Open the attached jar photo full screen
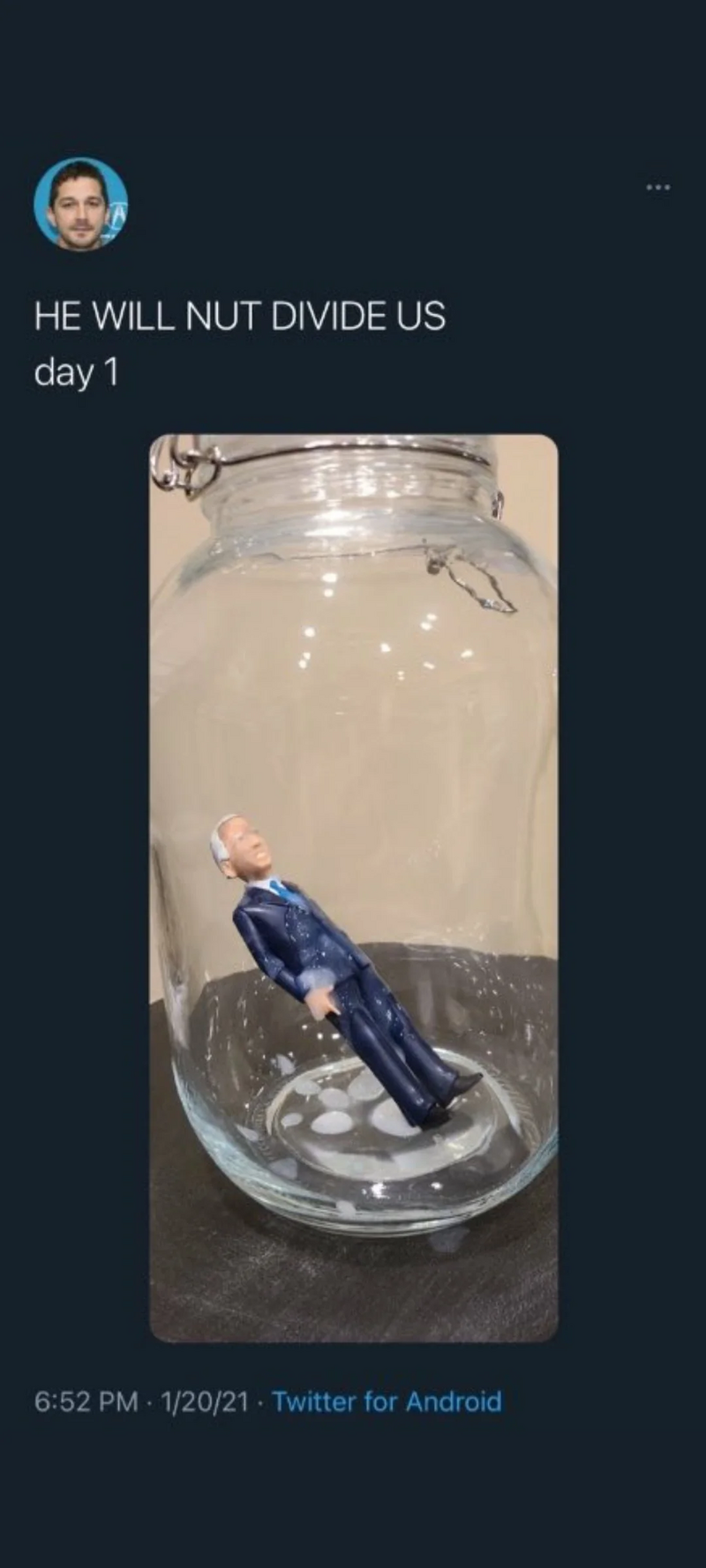 tap(354, 887)
